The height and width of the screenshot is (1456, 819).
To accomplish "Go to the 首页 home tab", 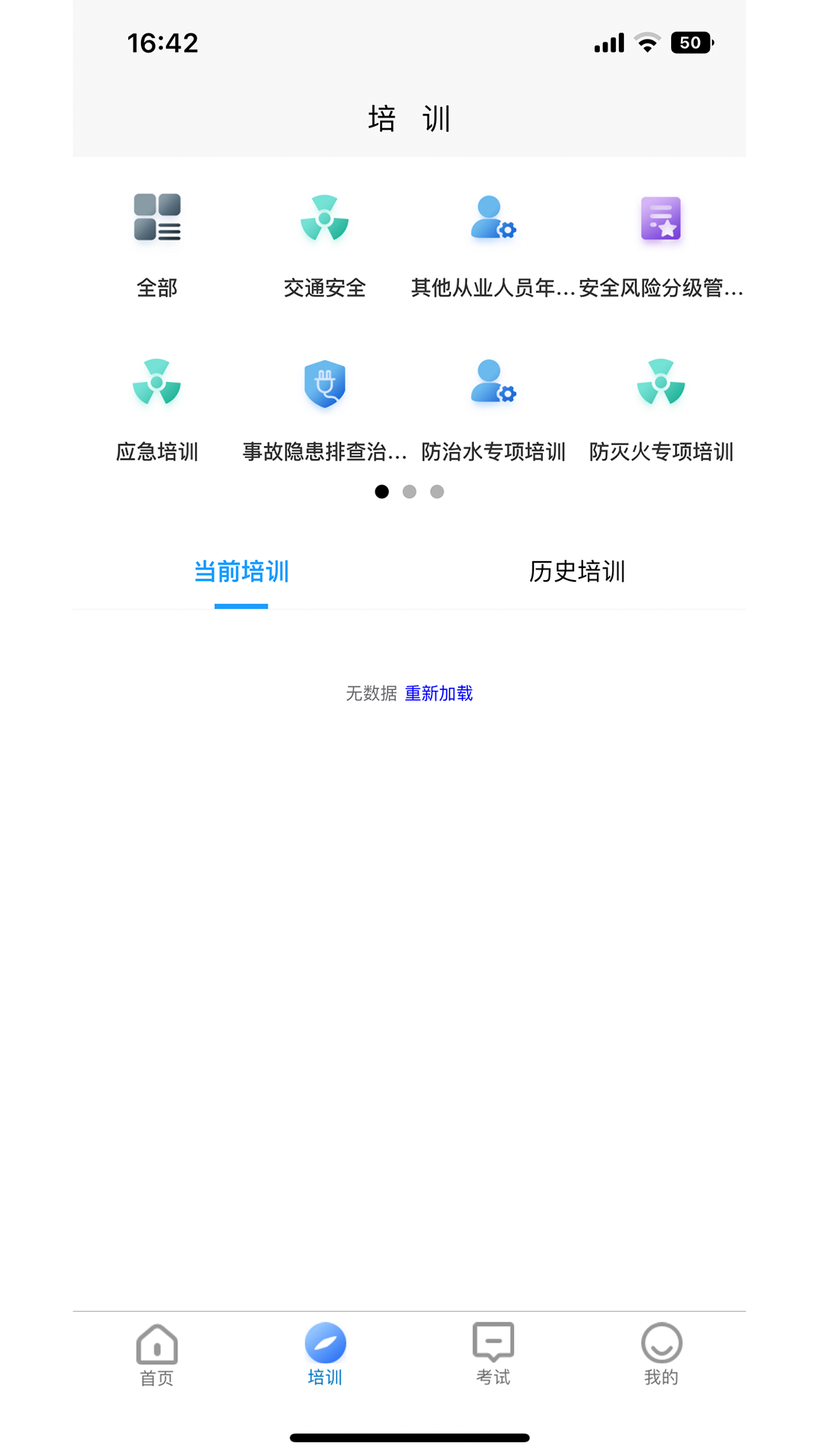I will click(x=157, y=1355).
